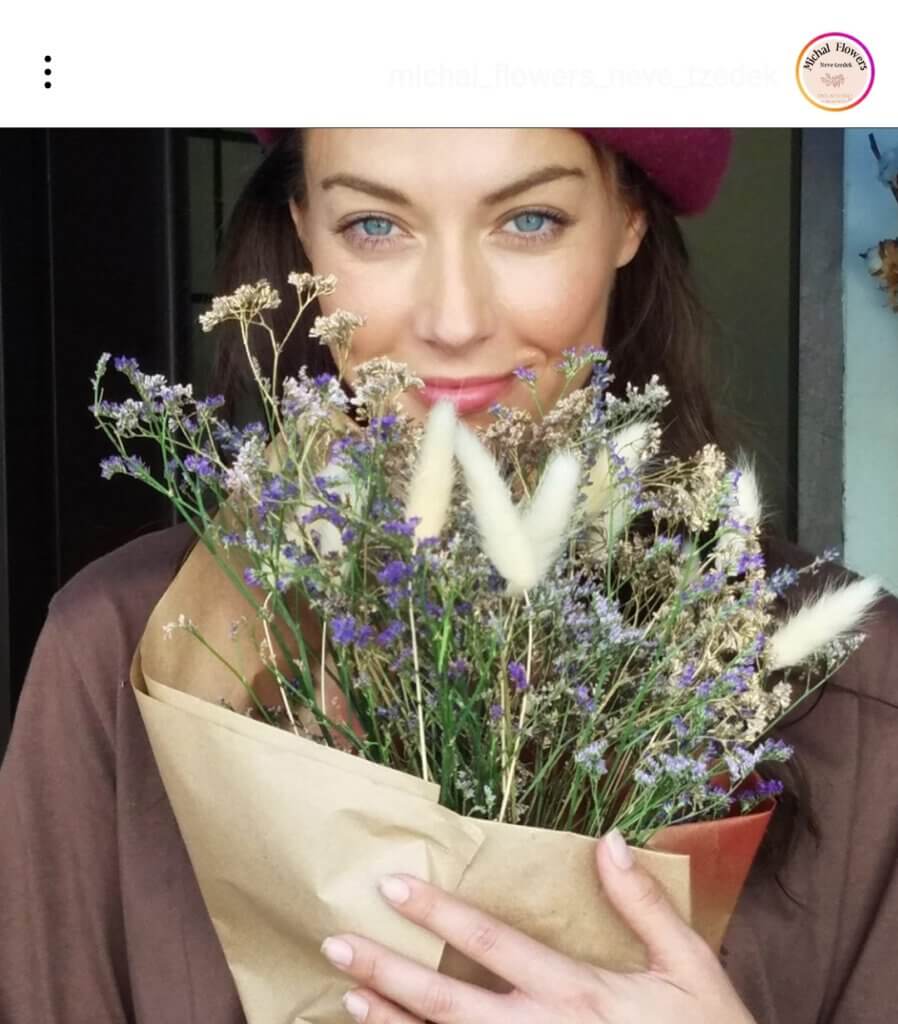This screenshot has height=1024, width=898.
Task: Open the bouquet post photo
Action: pos(449,575)
